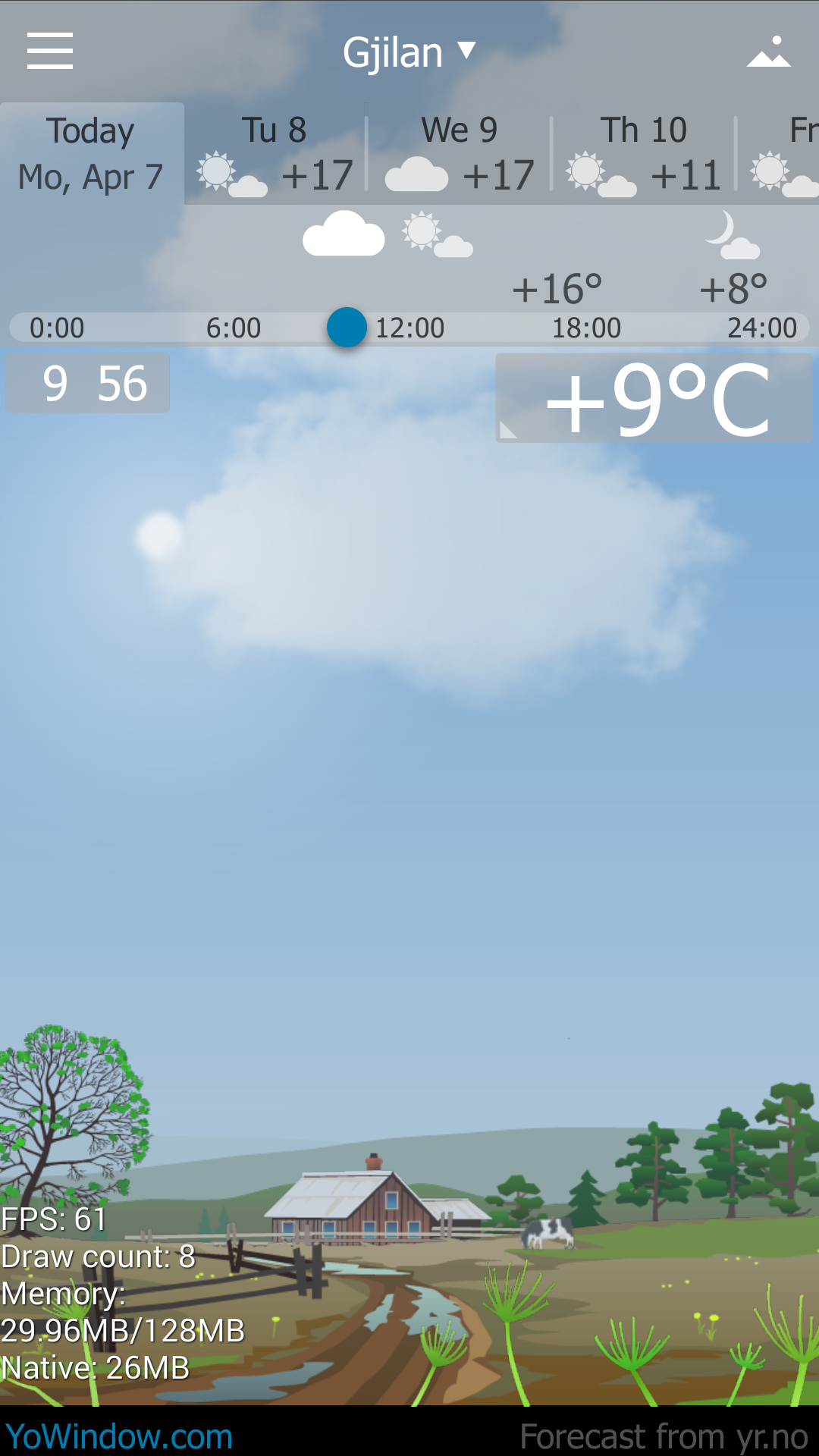The width and height of the screenshot is (819, 1456).
Task: Open the hamburger menu
Action: pos(50,51)
